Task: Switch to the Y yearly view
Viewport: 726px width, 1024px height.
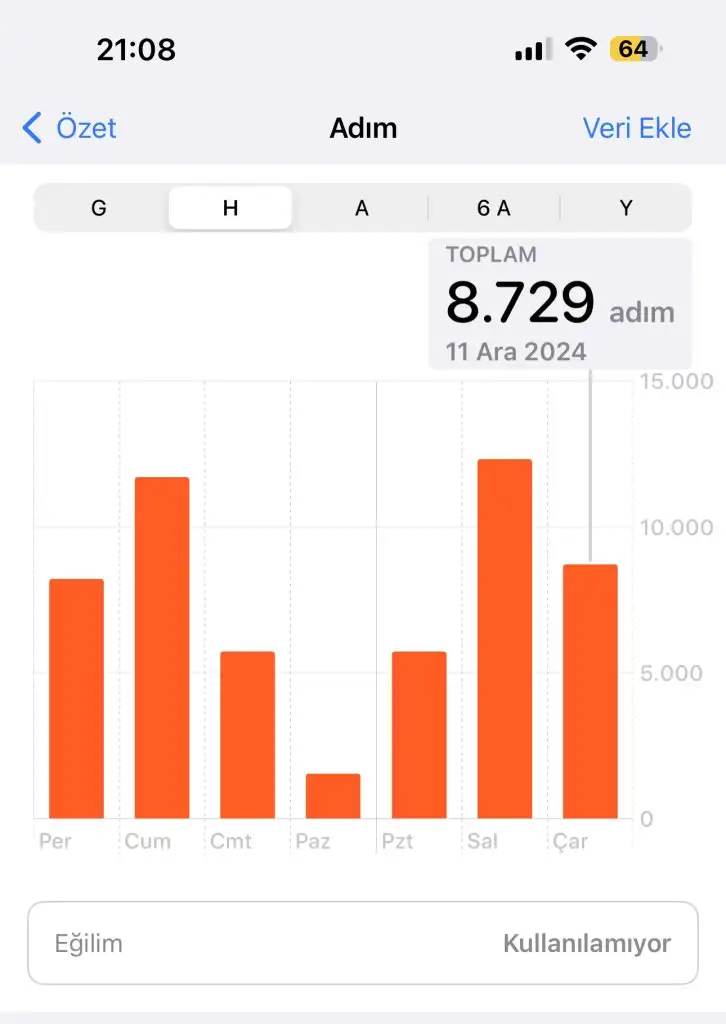Action: [x=626, y=208]
